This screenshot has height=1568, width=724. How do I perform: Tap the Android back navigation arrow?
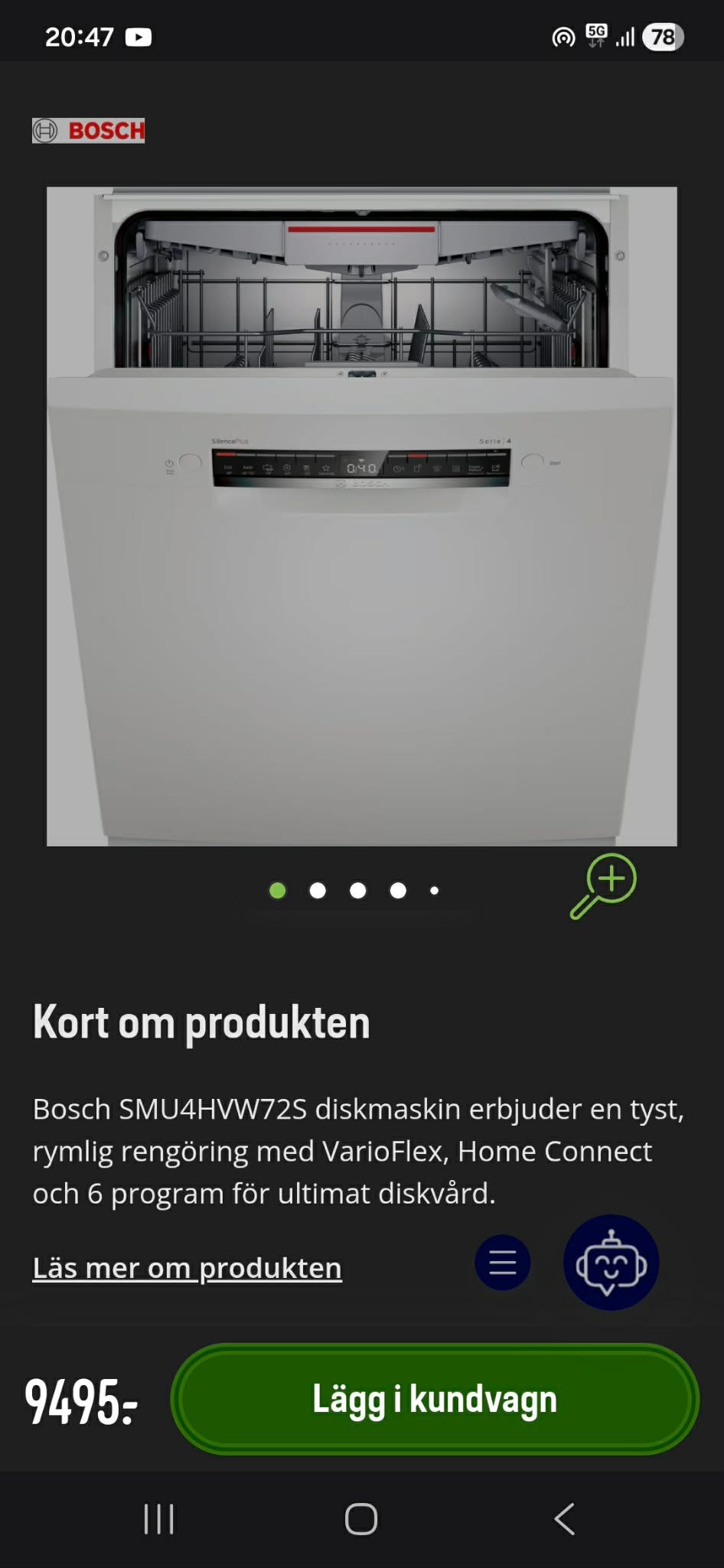564,1521
